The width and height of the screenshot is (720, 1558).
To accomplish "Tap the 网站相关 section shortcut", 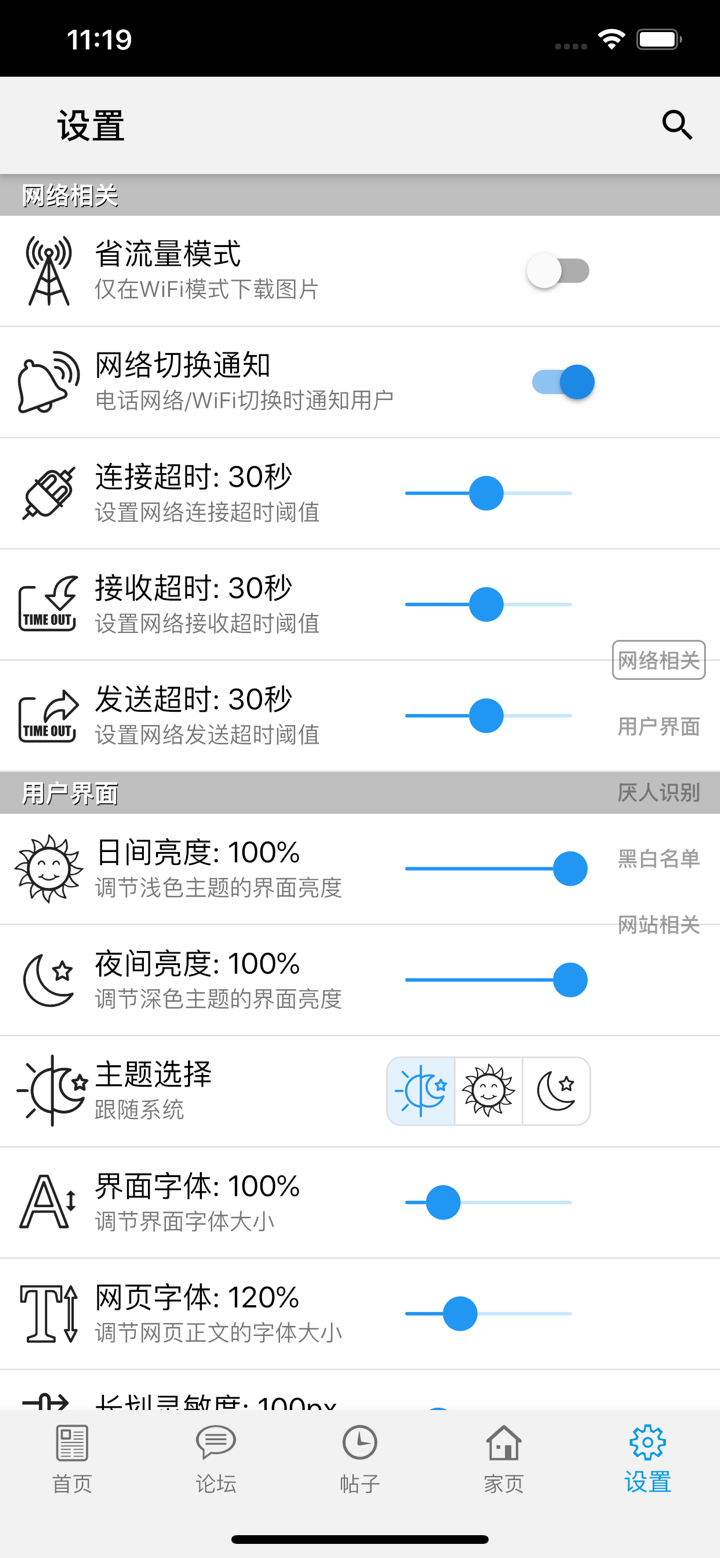I will [x=658, y=924].
